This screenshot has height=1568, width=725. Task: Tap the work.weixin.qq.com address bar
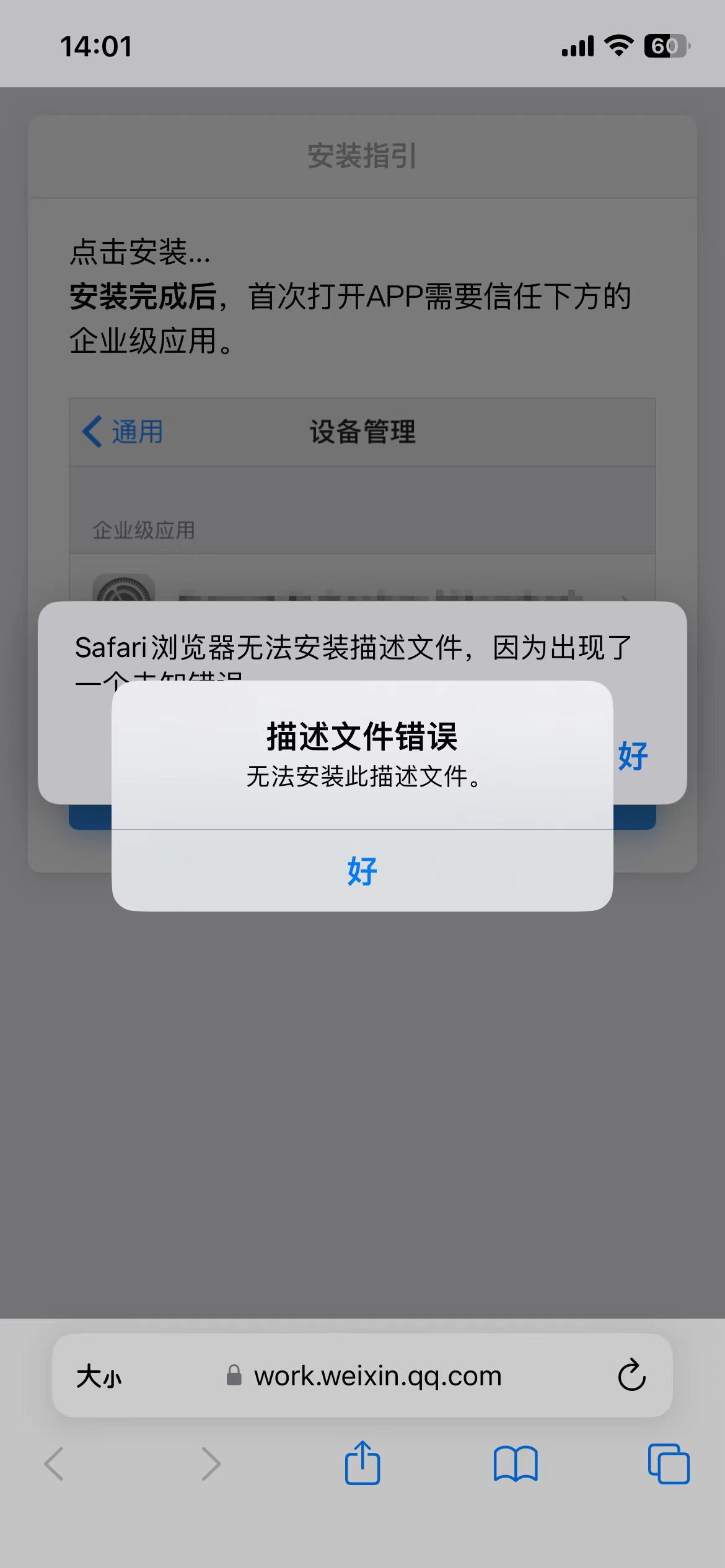(x=377, y=1376)
